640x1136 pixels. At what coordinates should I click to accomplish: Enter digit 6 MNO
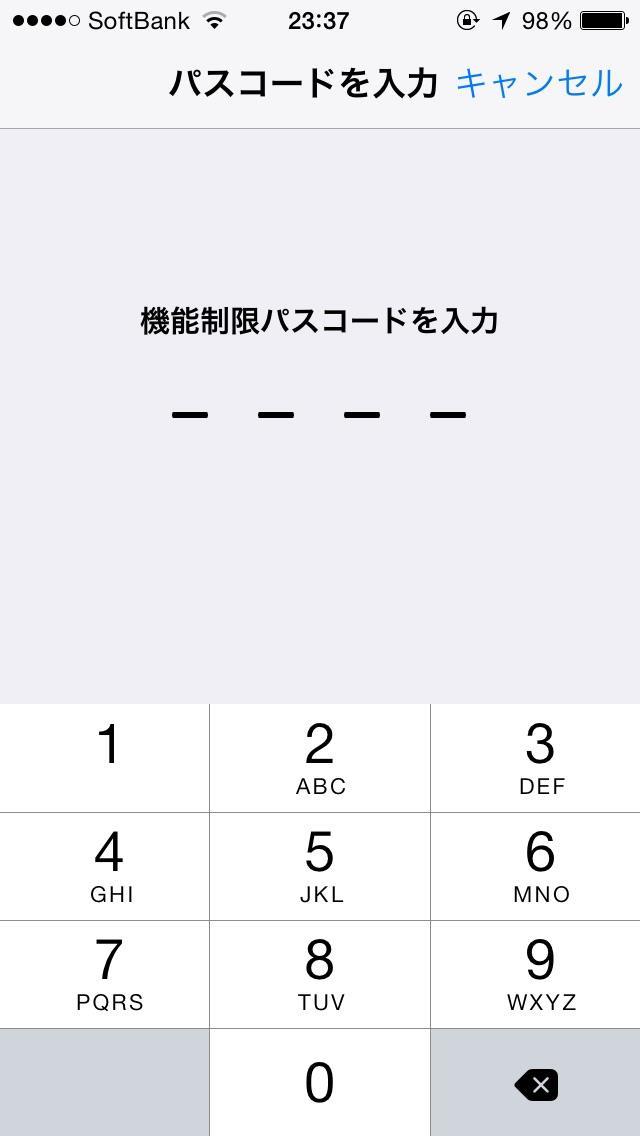[536, 866]
